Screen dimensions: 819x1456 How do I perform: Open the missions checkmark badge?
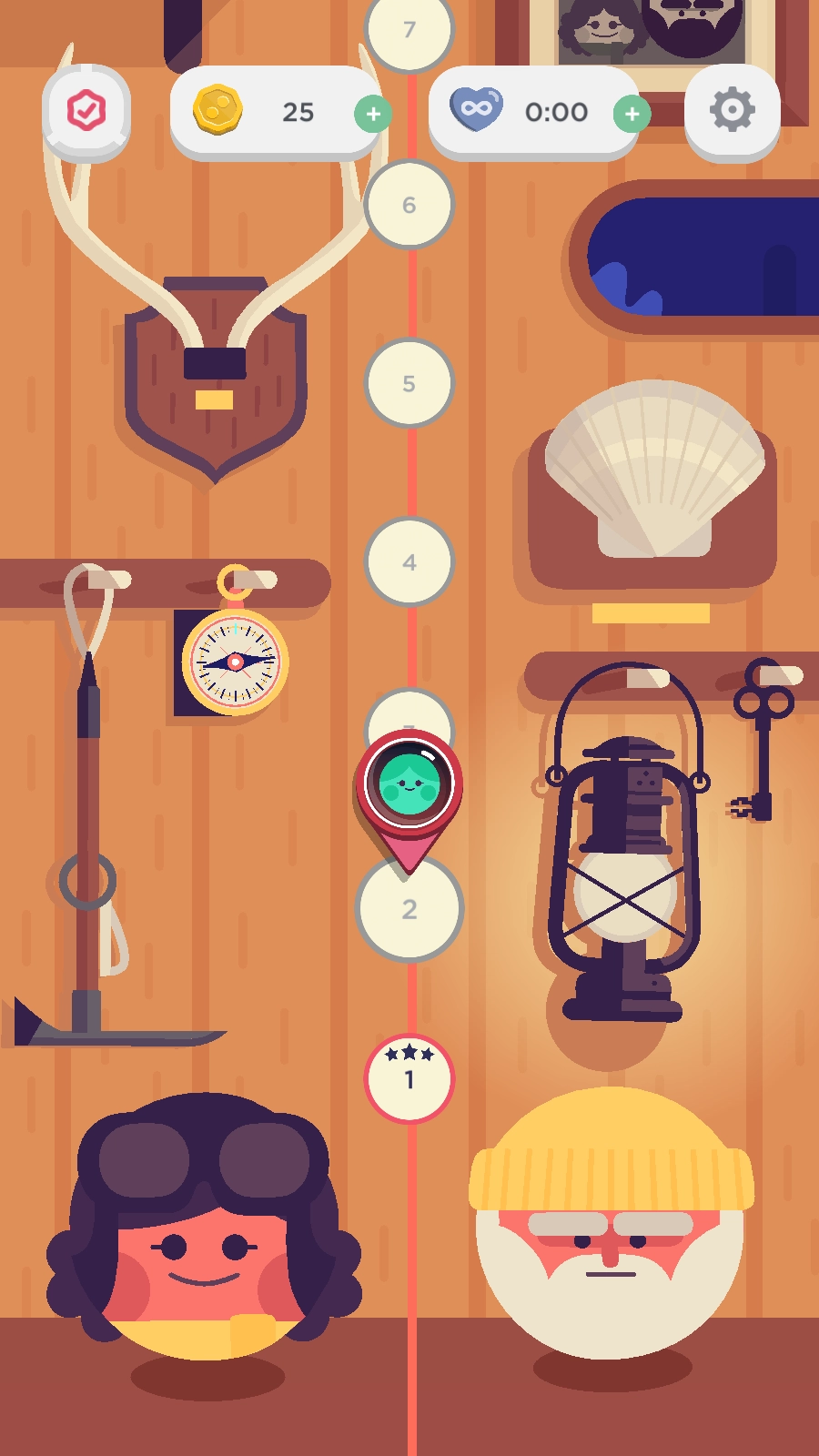point(86,112)
